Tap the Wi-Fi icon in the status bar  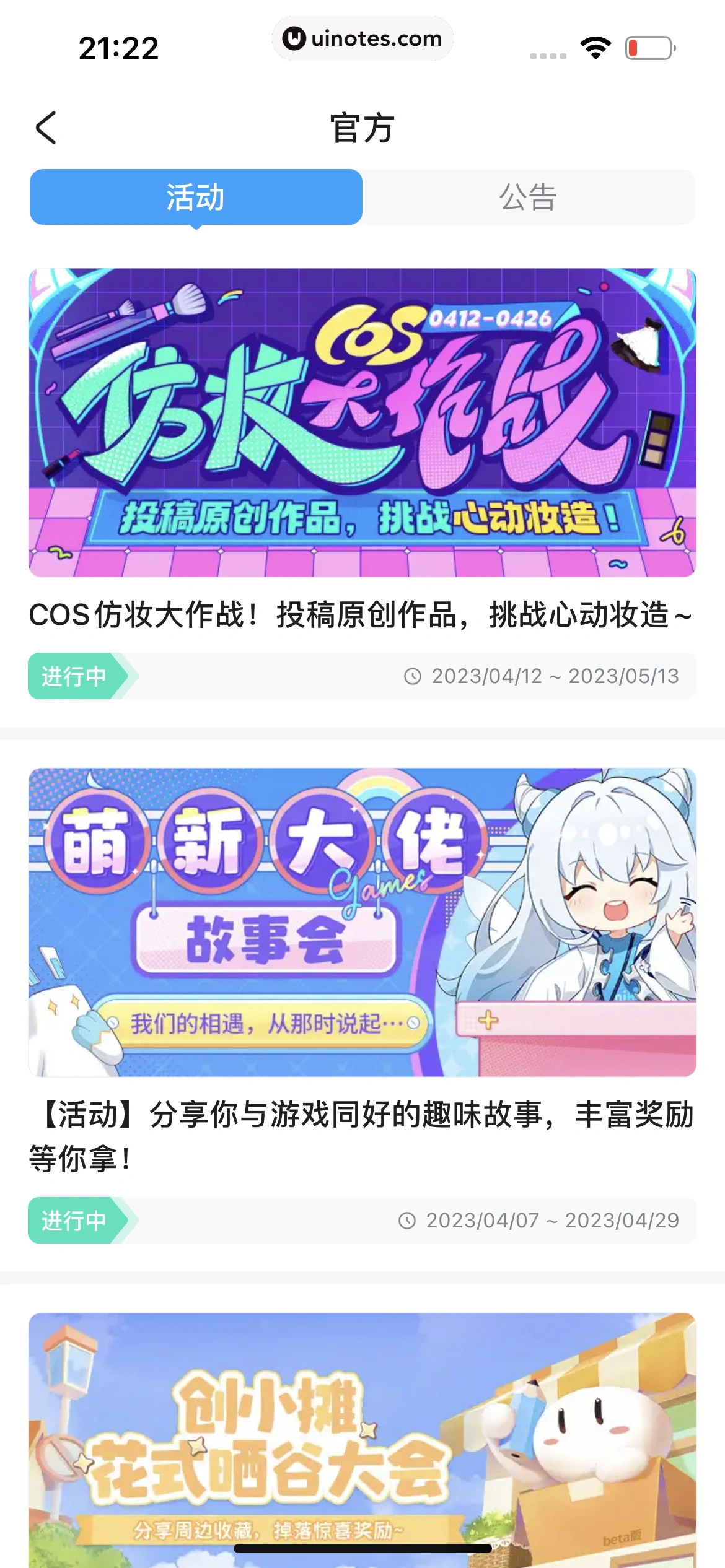point(595,46)
